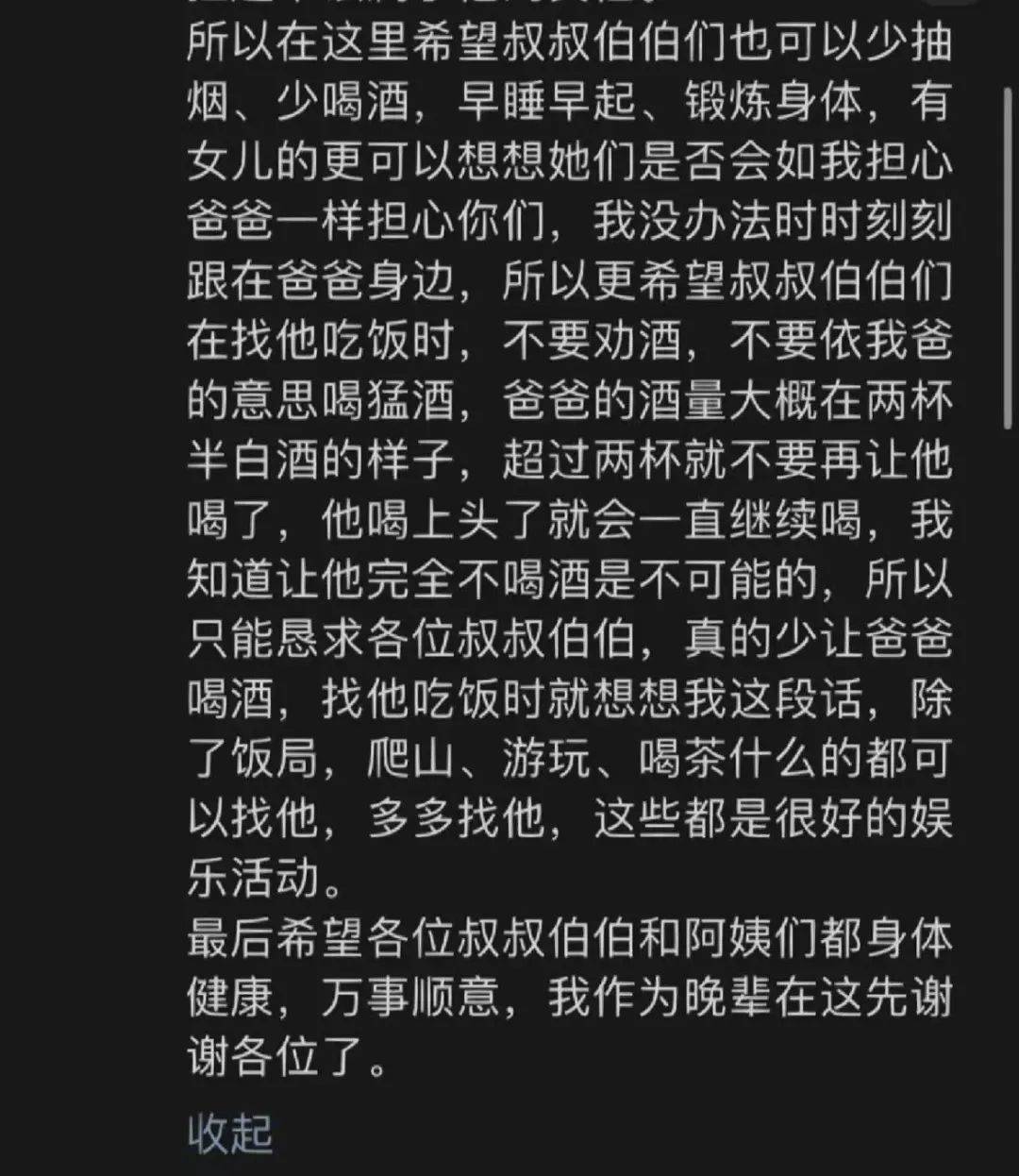Collapse the post via 收起 link
Viewport: 1019px width, 1176px height.
tap(230, 1133)
